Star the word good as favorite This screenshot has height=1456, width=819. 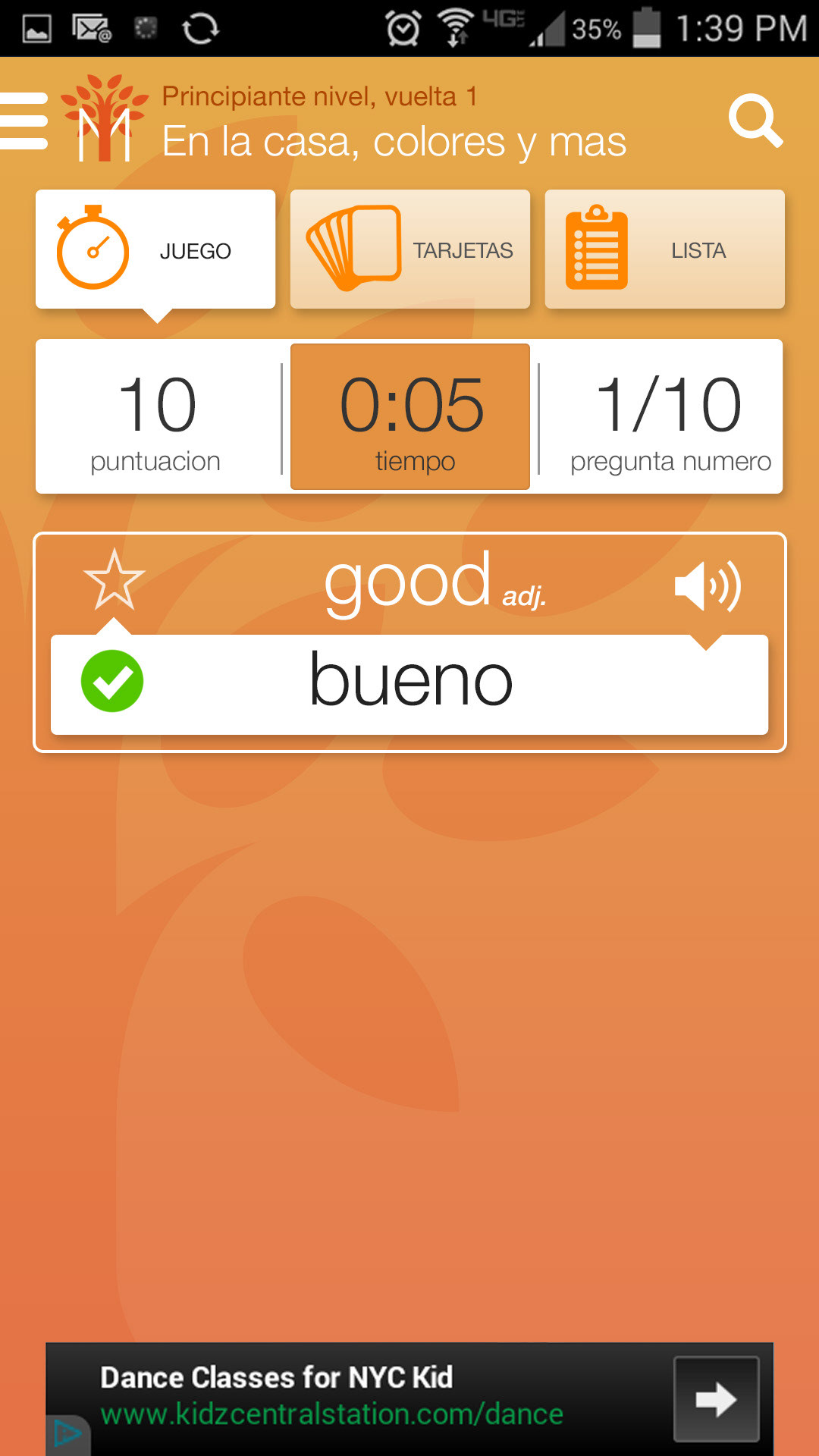tap(114, 581)
